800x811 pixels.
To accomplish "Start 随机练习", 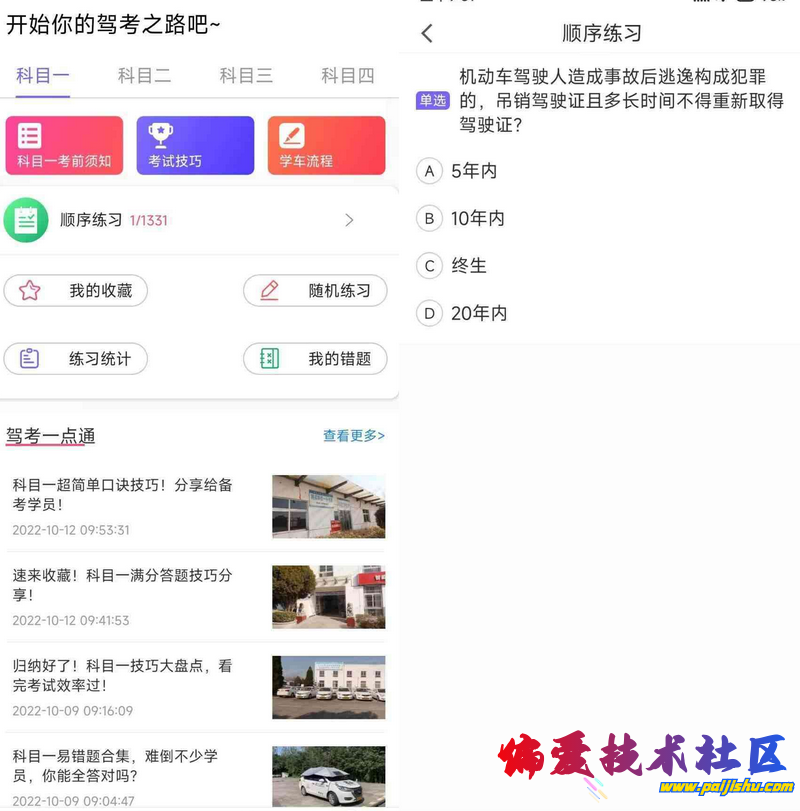I will coord(315,291).
